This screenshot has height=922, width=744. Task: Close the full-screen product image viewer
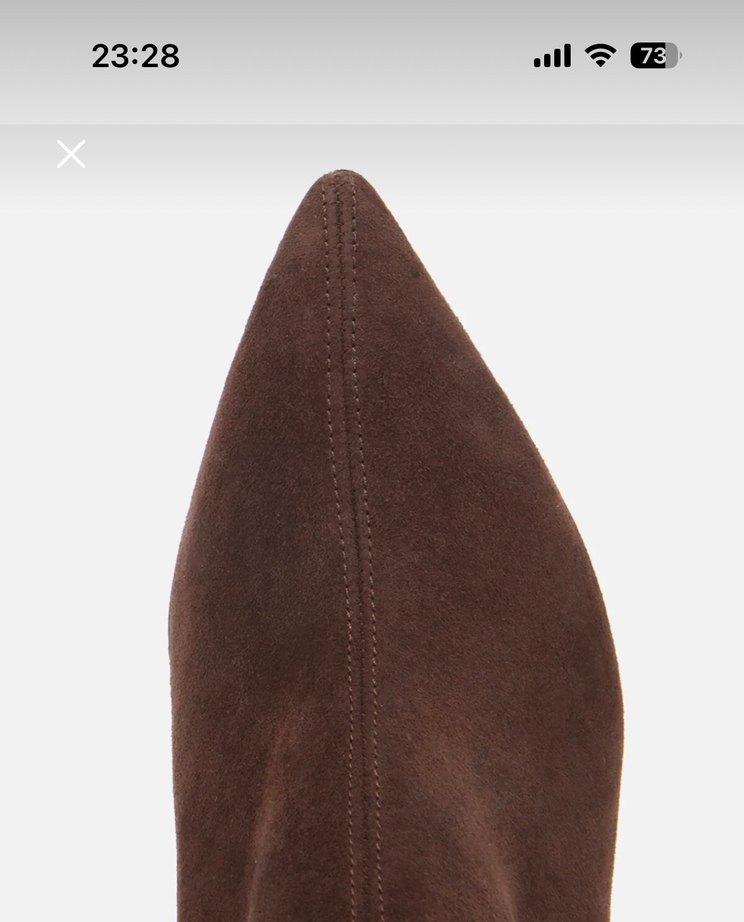(71, 154)
